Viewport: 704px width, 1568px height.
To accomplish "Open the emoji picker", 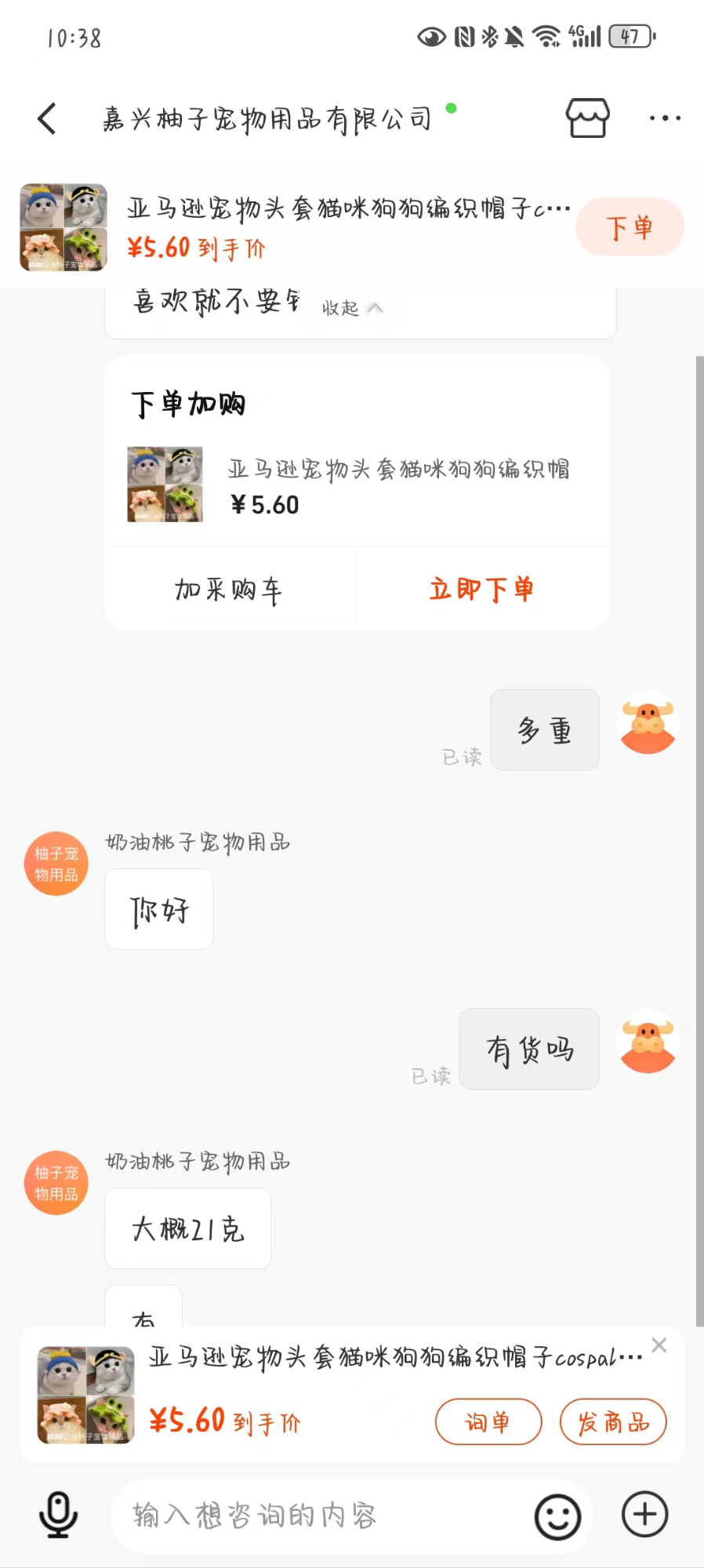I will tap(557, 1516).
